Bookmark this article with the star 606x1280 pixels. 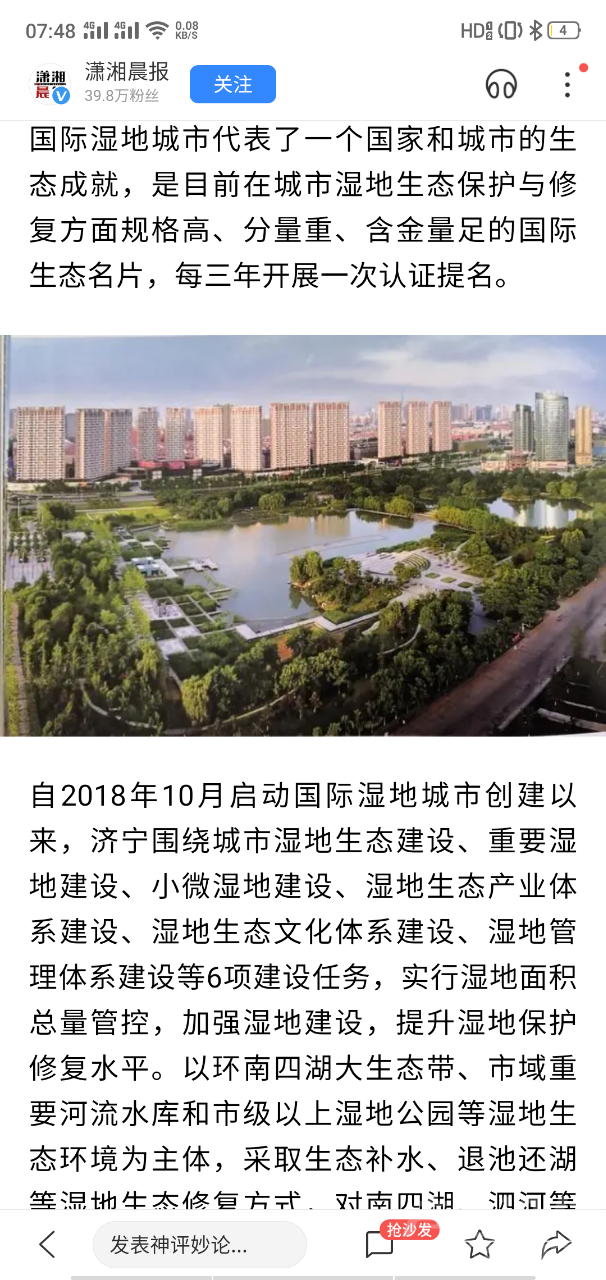coord(480,1244)
